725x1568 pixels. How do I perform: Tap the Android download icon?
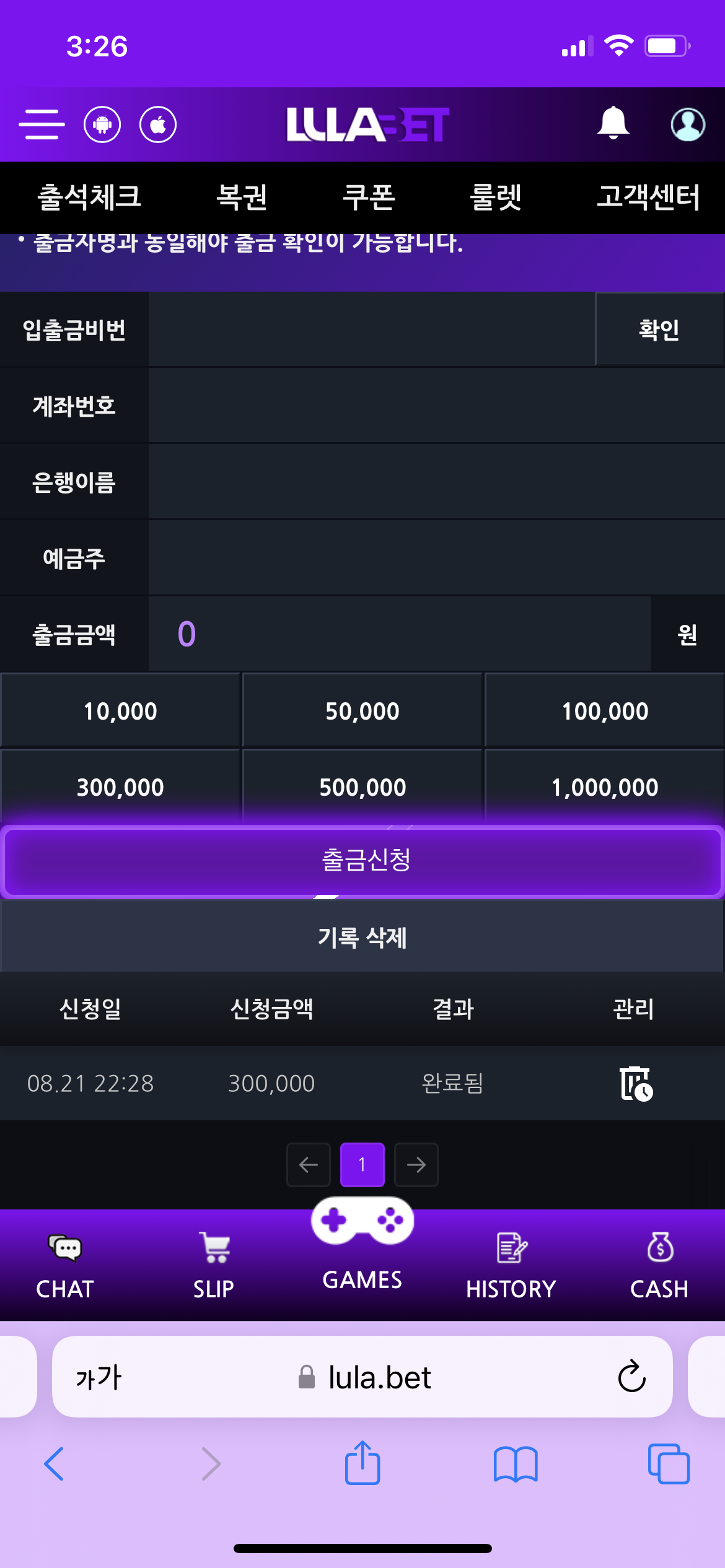(x=102, y=124)
